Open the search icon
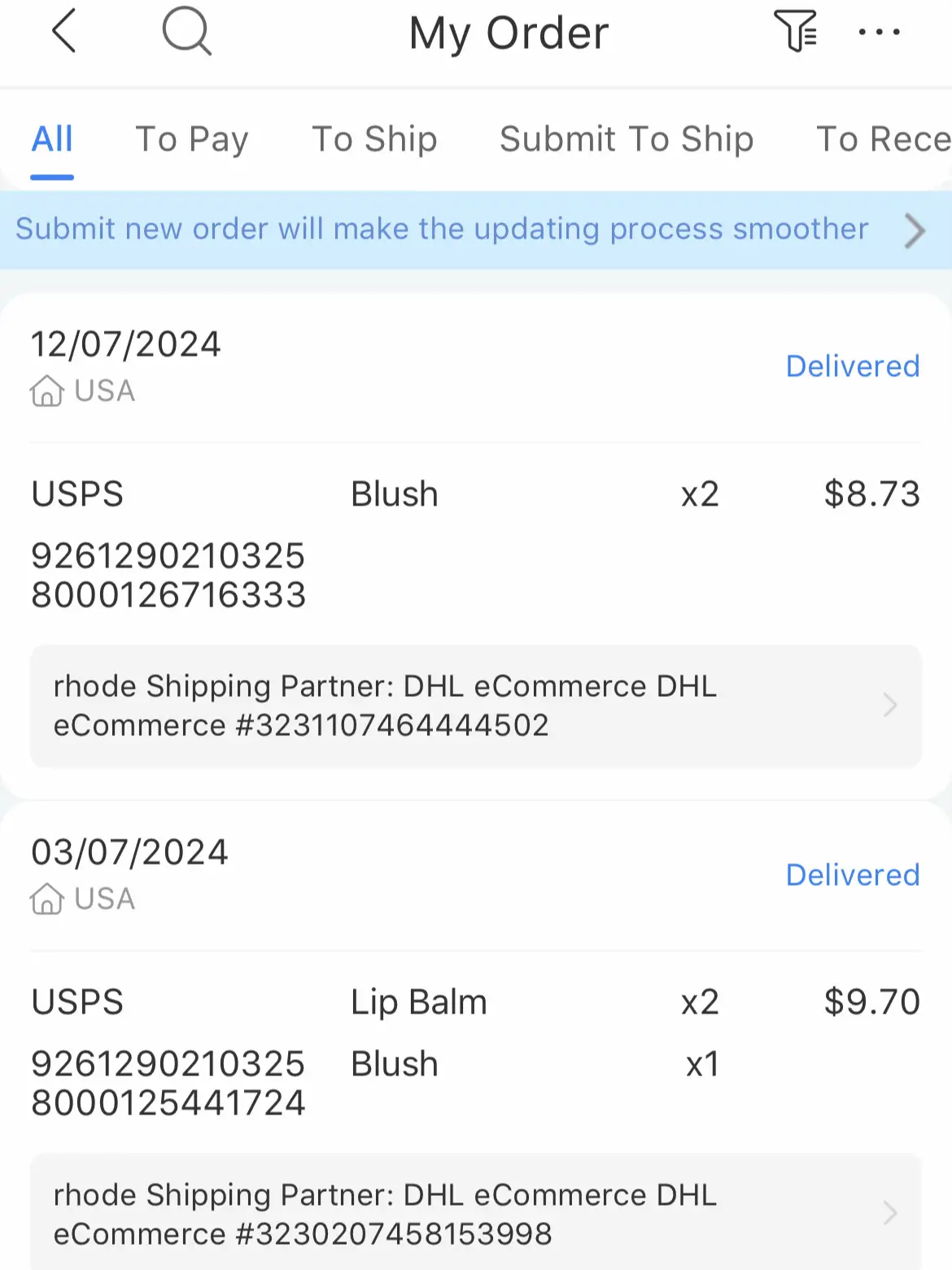 (x=186, y=33)
